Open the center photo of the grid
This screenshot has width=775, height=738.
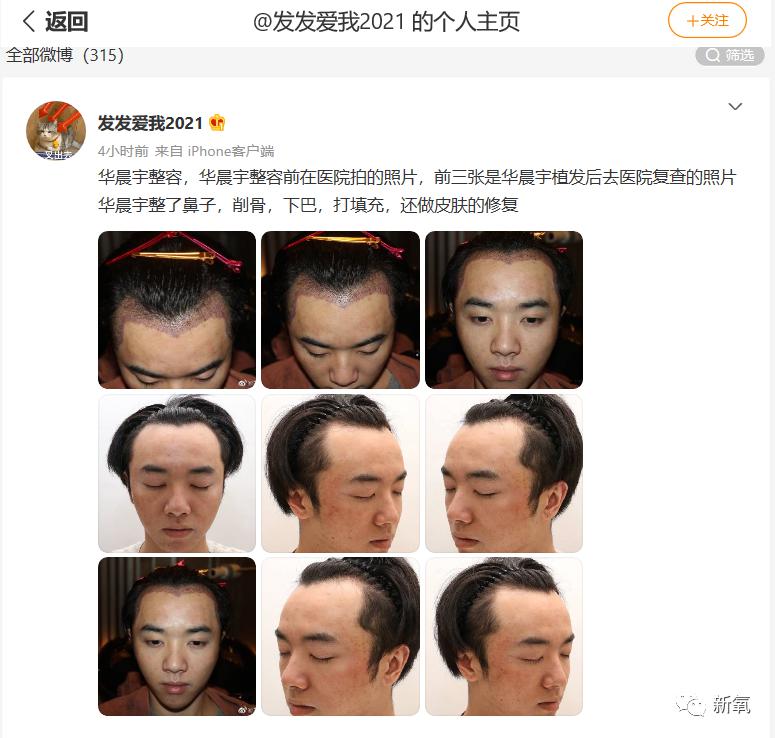click(340, 473)
